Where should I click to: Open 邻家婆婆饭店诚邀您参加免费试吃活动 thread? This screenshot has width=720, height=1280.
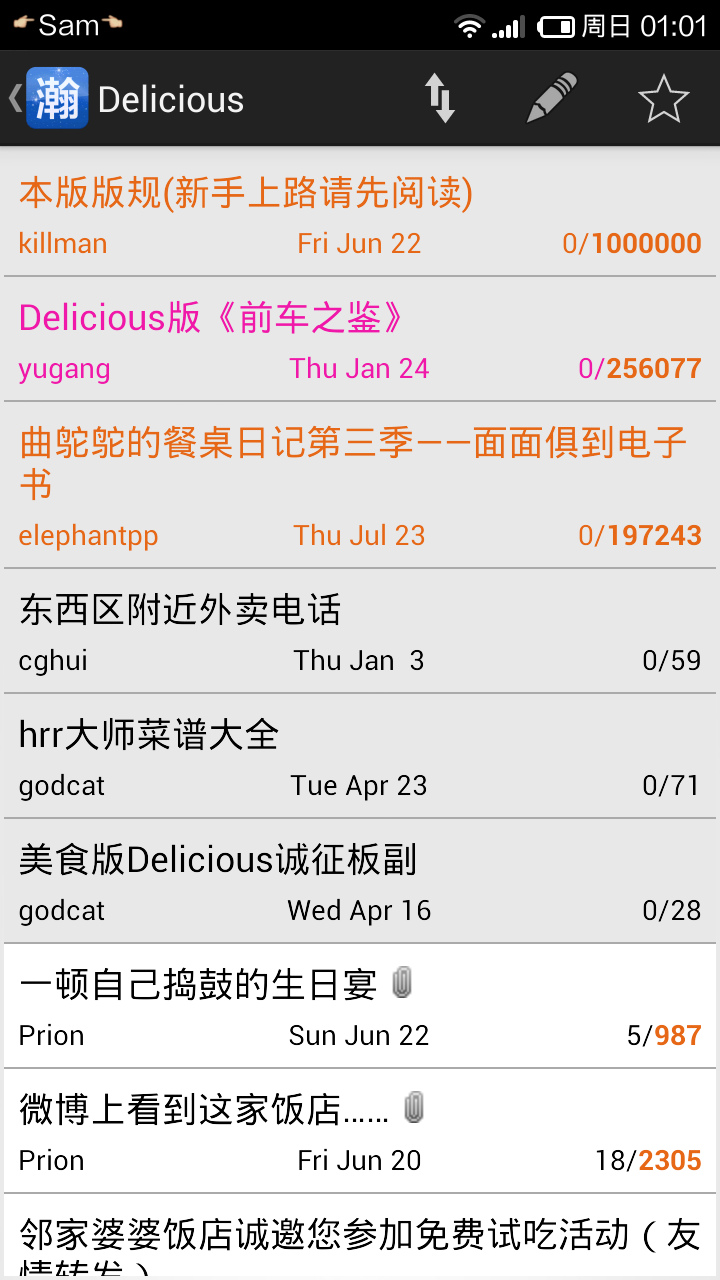[360, 1237]
